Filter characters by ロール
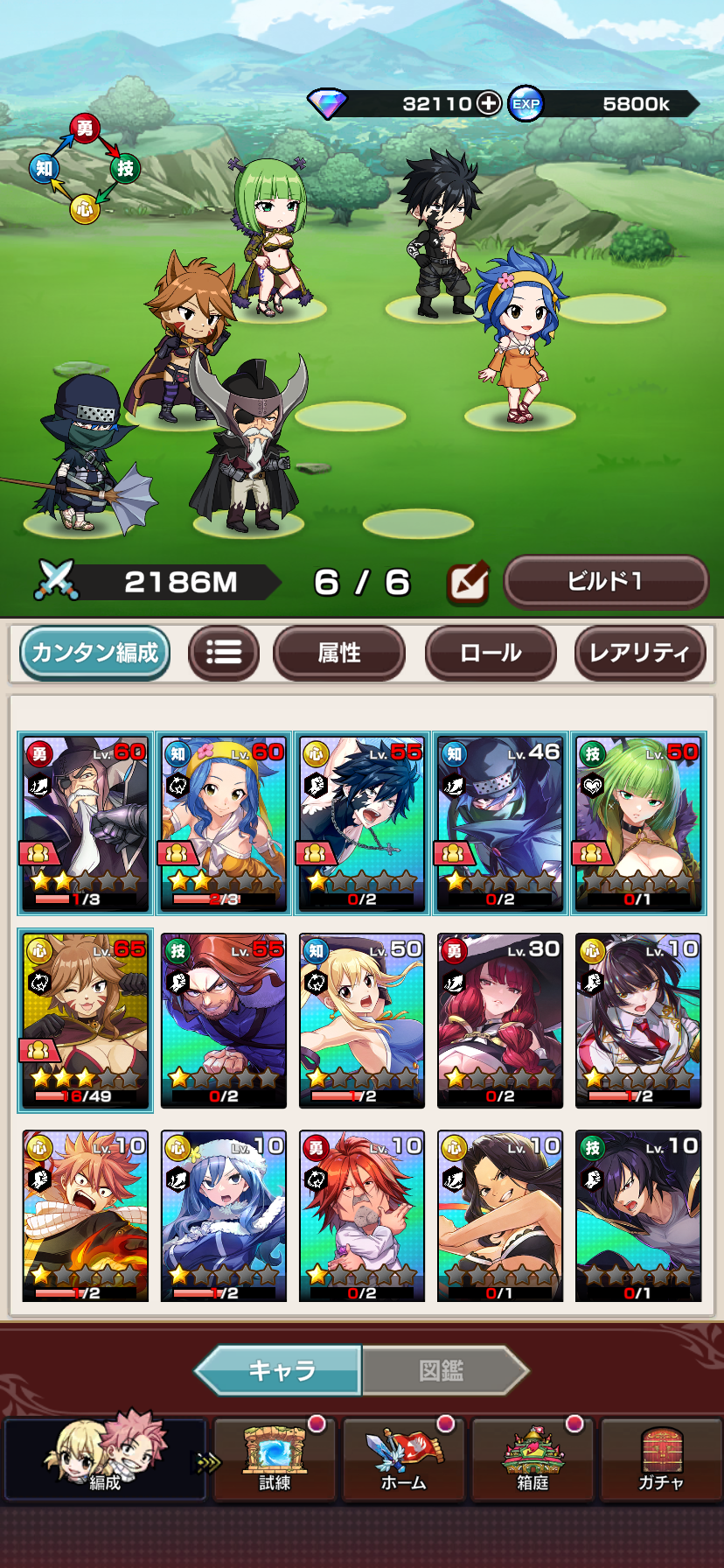 pos(491,653)
